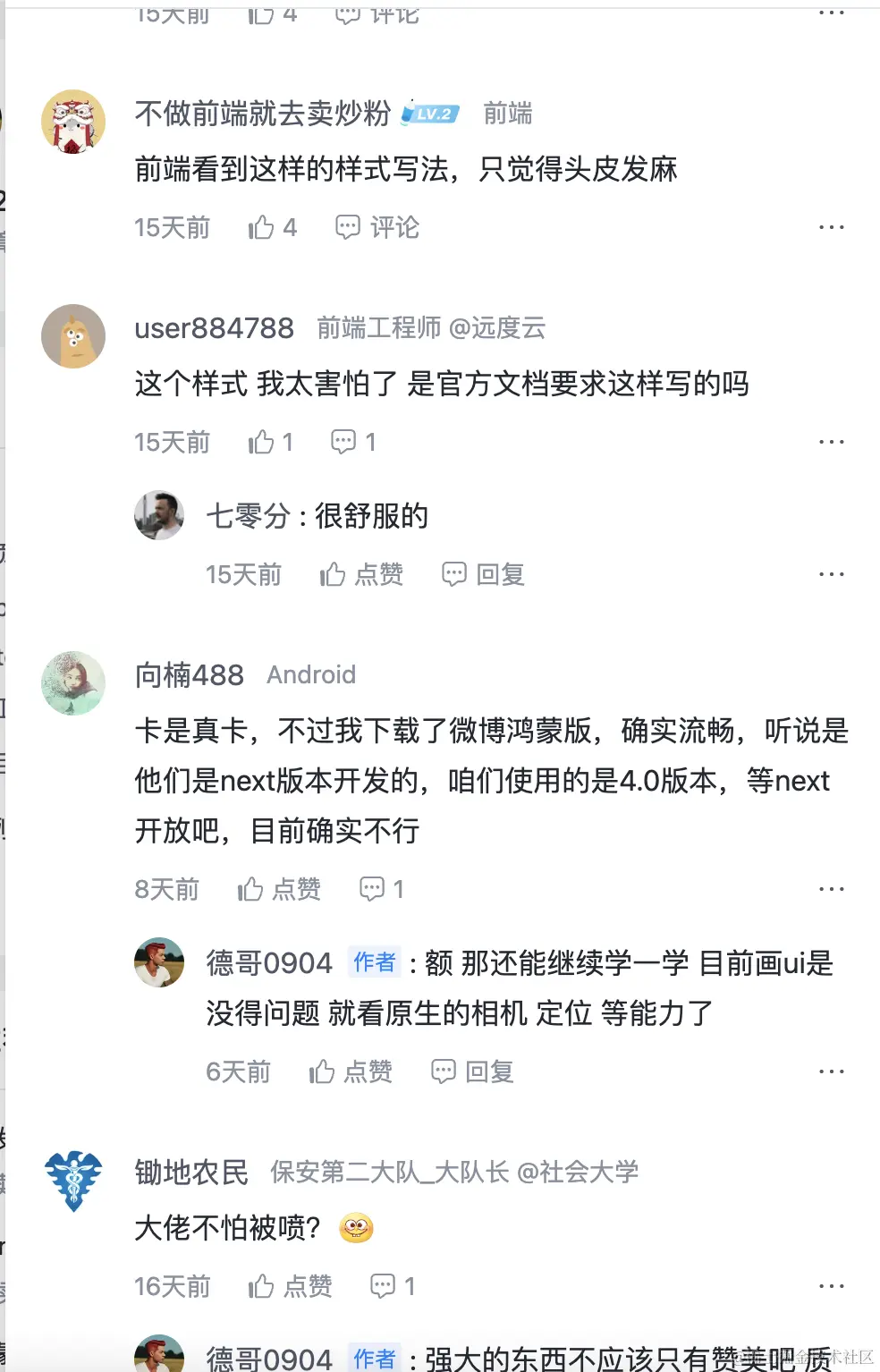
Task: Open the profile of user884788
Action: pos(214,328)
